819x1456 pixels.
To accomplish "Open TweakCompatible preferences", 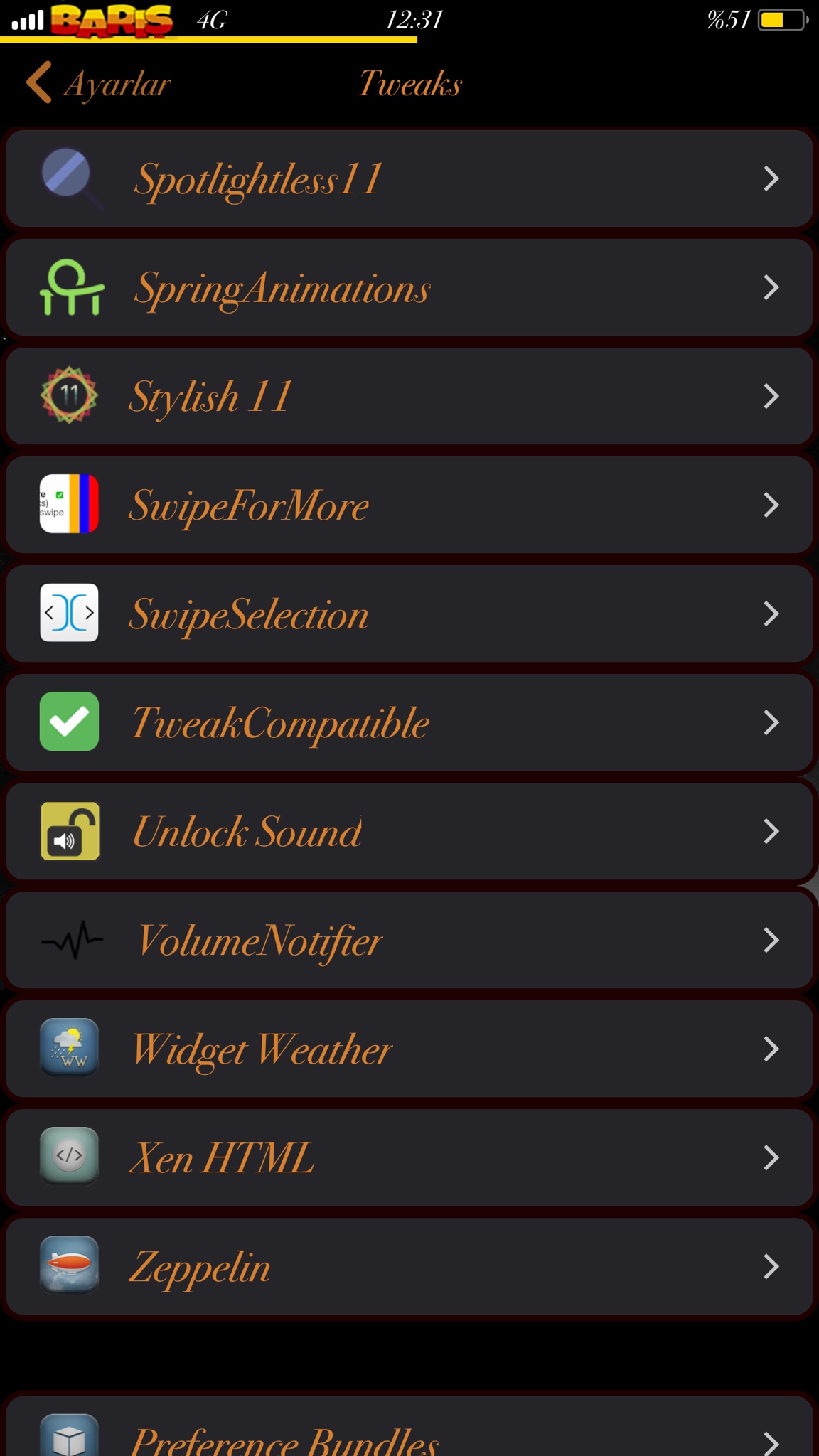I will (x=409, y=722).
